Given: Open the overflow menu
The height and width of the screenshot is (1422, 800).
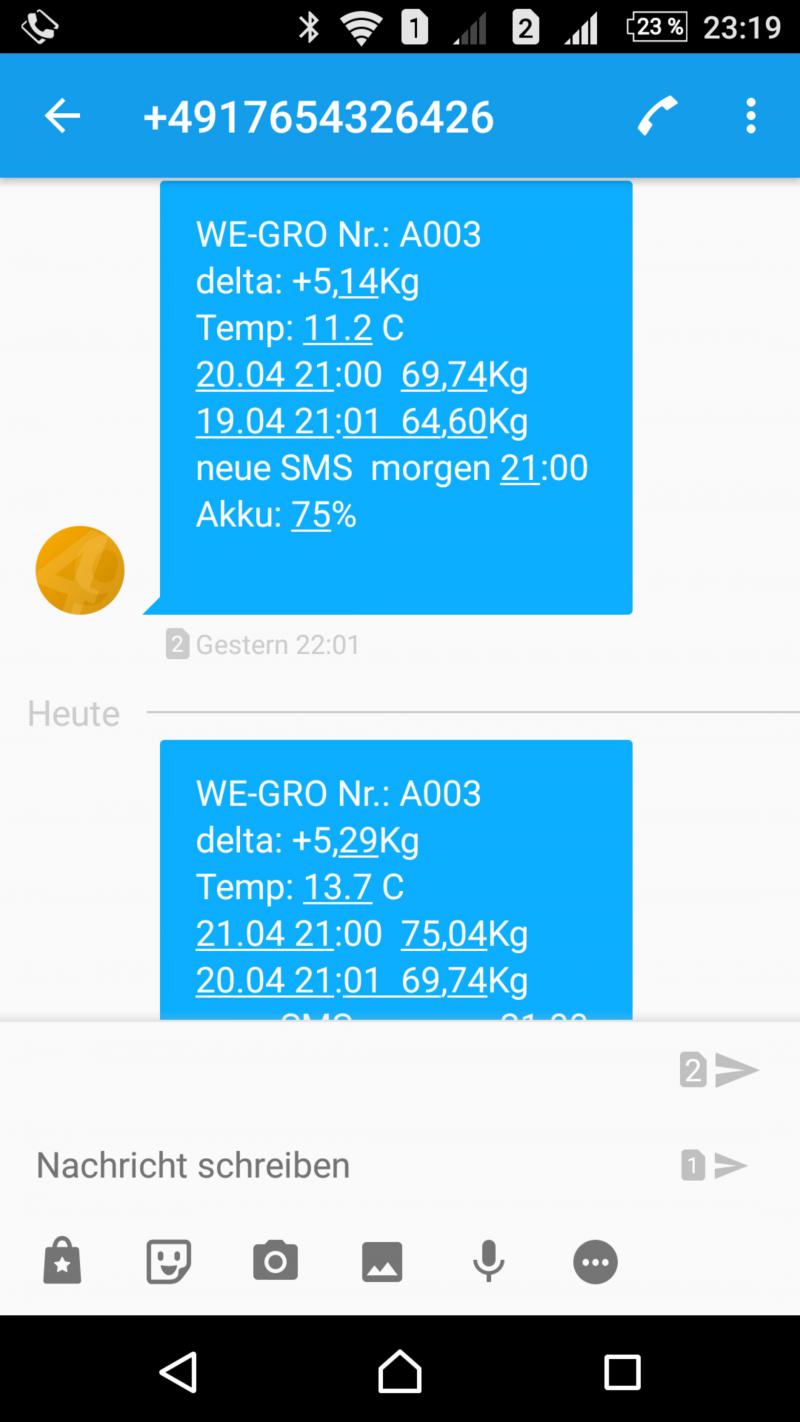Looking at the screenshot, I should tap(751, 117).
